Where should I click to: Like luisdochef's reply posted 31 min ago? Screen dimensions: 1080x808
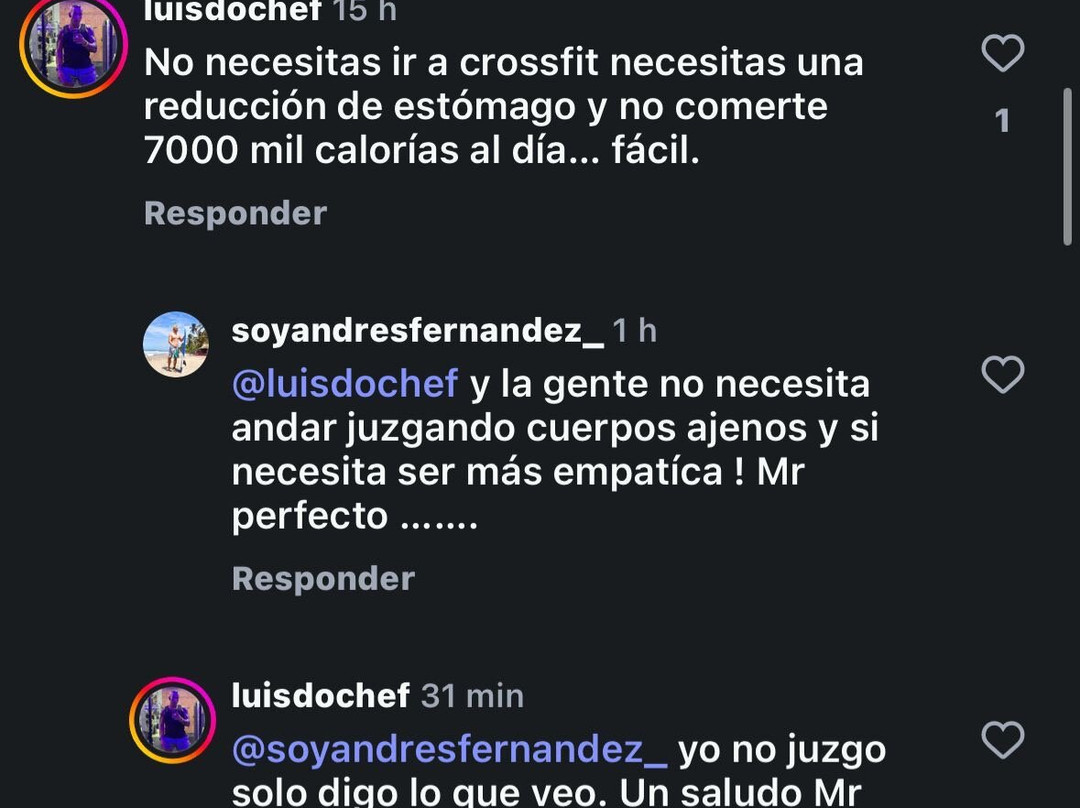click(1002, 741)
